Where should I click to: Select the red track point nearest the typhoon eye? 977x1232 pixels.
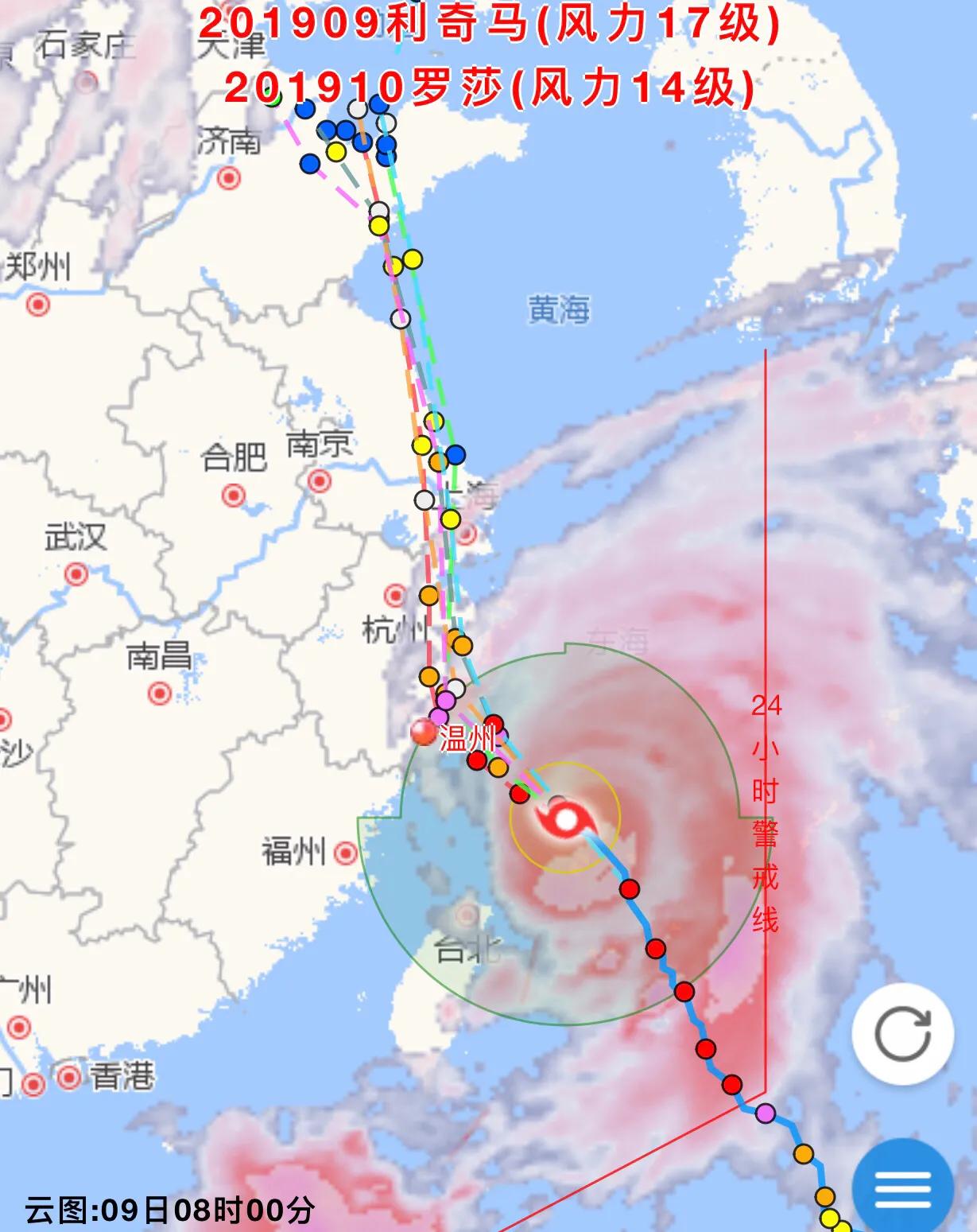tap(518, 793)
